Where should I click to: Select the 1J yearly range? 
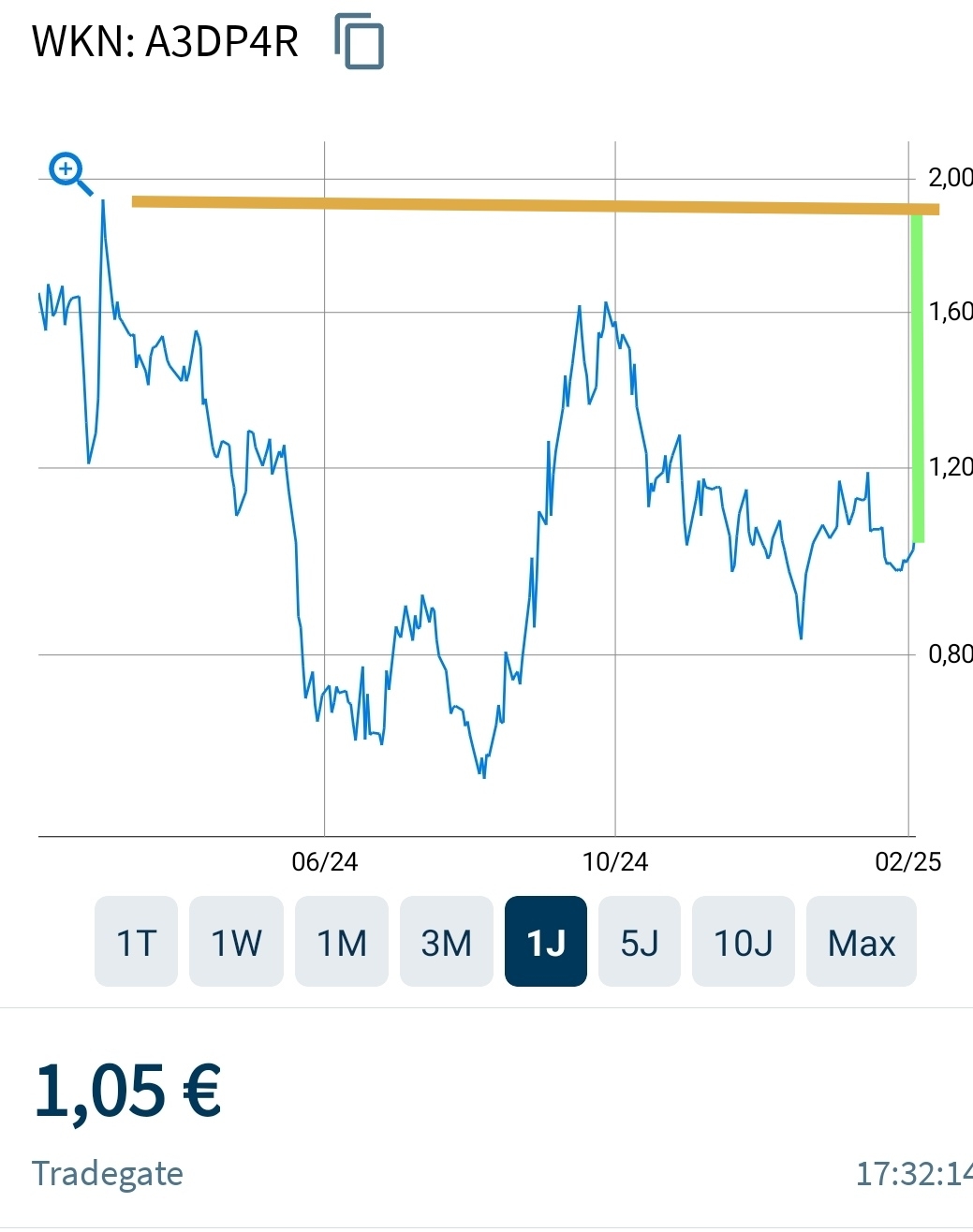click(x=546, y=942)
